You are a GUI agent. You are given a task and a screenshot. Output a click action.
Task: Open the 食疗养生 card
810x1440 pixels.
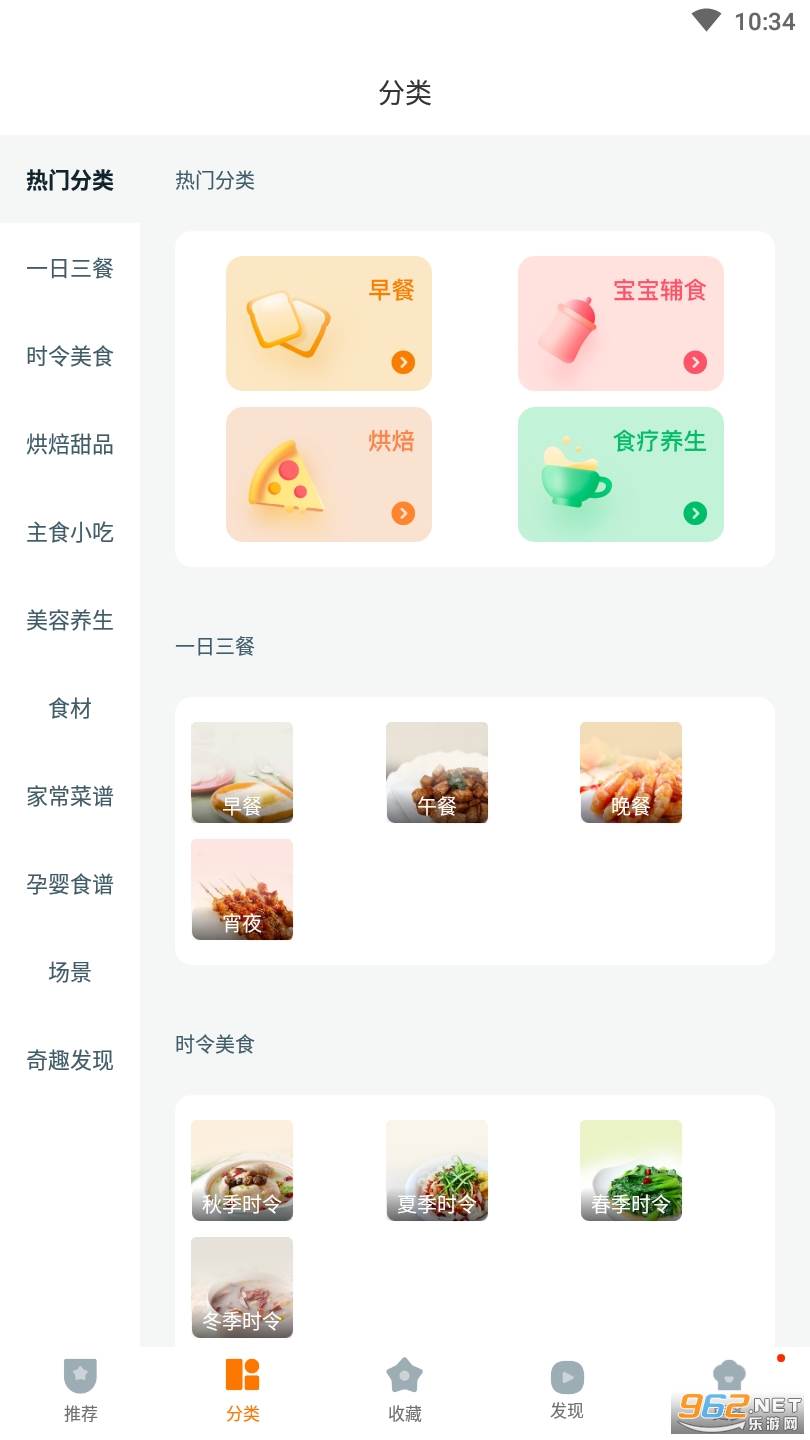tap(620, 474)
